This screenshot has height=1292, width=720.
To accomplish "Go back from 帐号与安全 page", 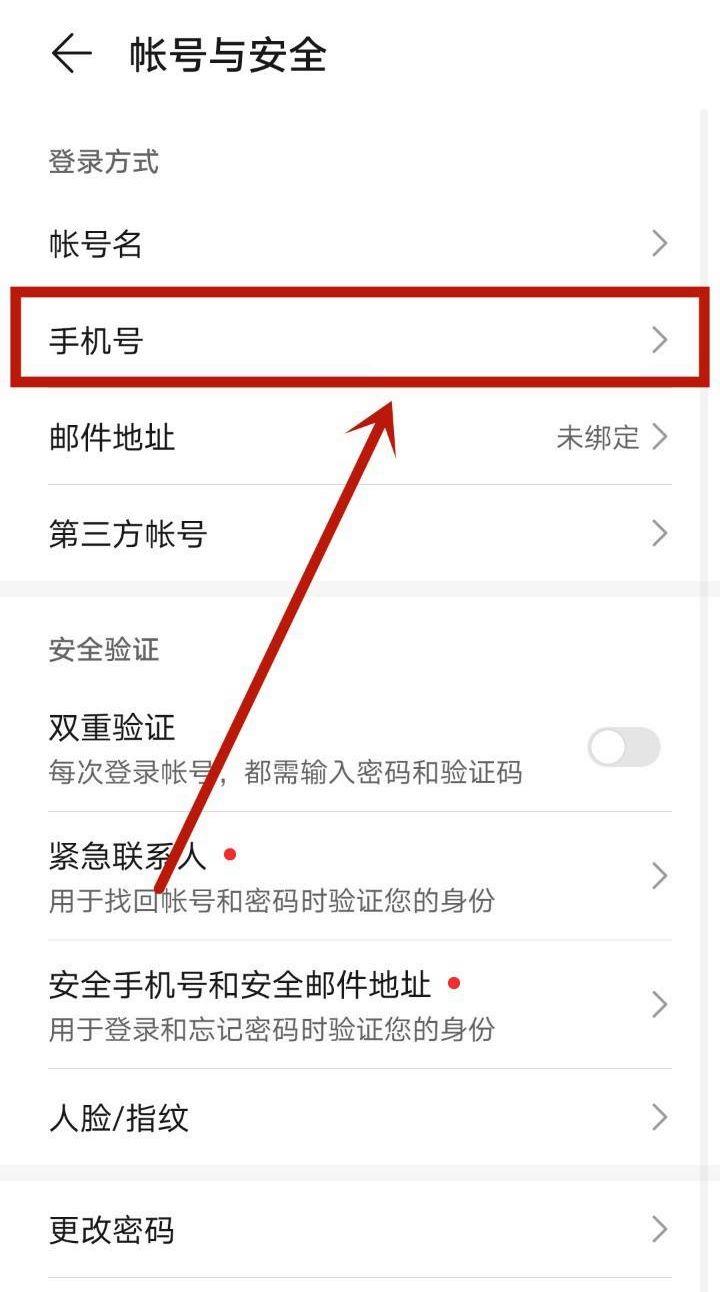I will click(71, 54).
